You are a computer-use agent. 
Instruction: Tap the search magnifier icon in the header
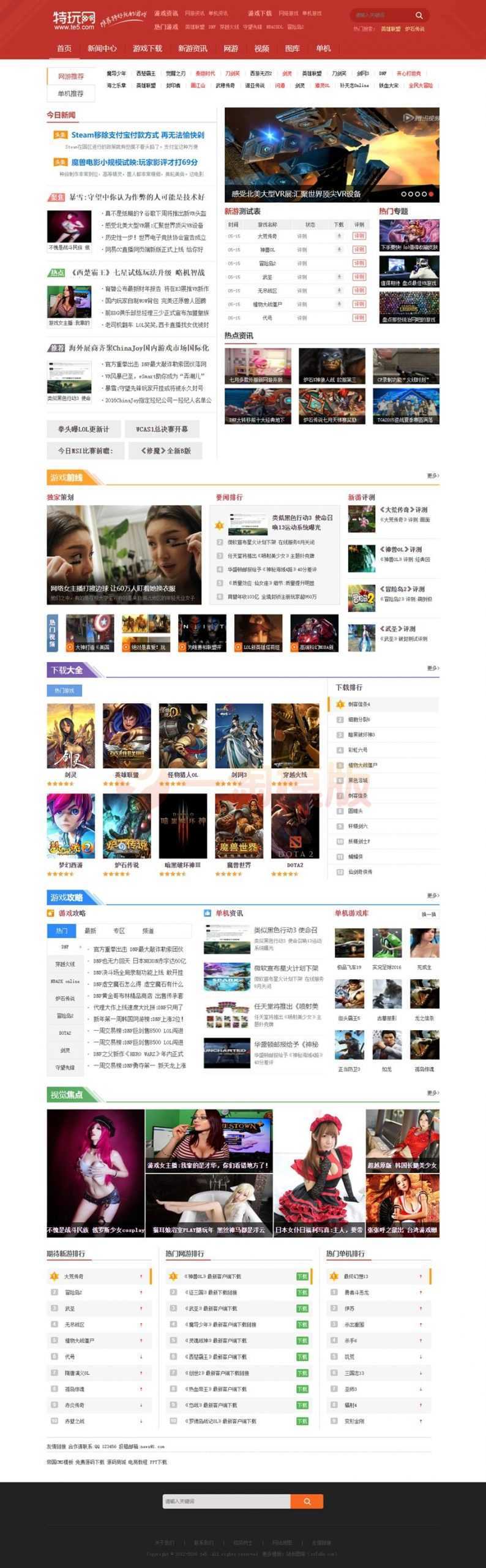point(419,15)
